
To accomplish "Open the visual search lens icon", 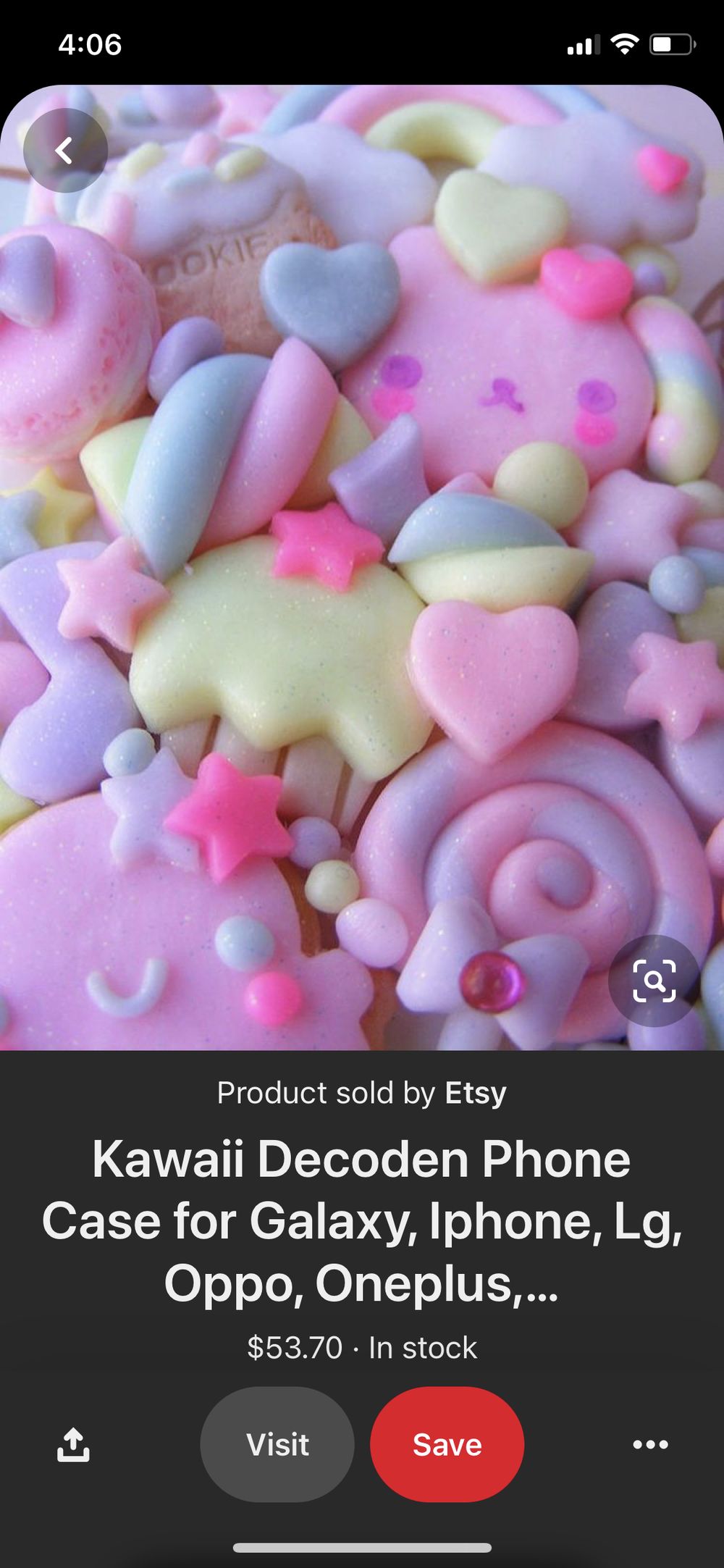I will [654, 981].
